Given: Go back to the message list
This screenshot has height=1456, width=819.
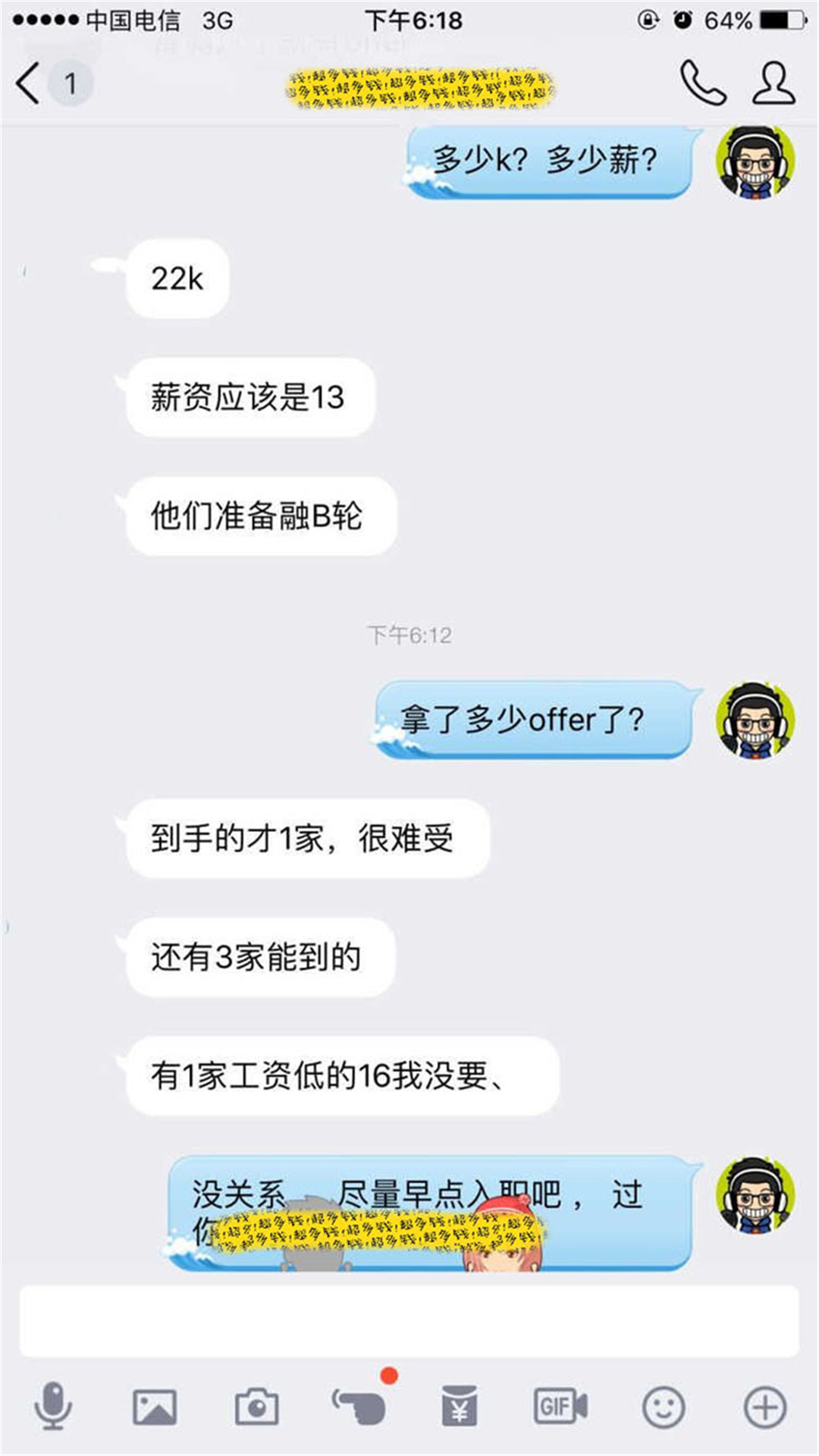Looking at the screenshot, I should 29,83.
